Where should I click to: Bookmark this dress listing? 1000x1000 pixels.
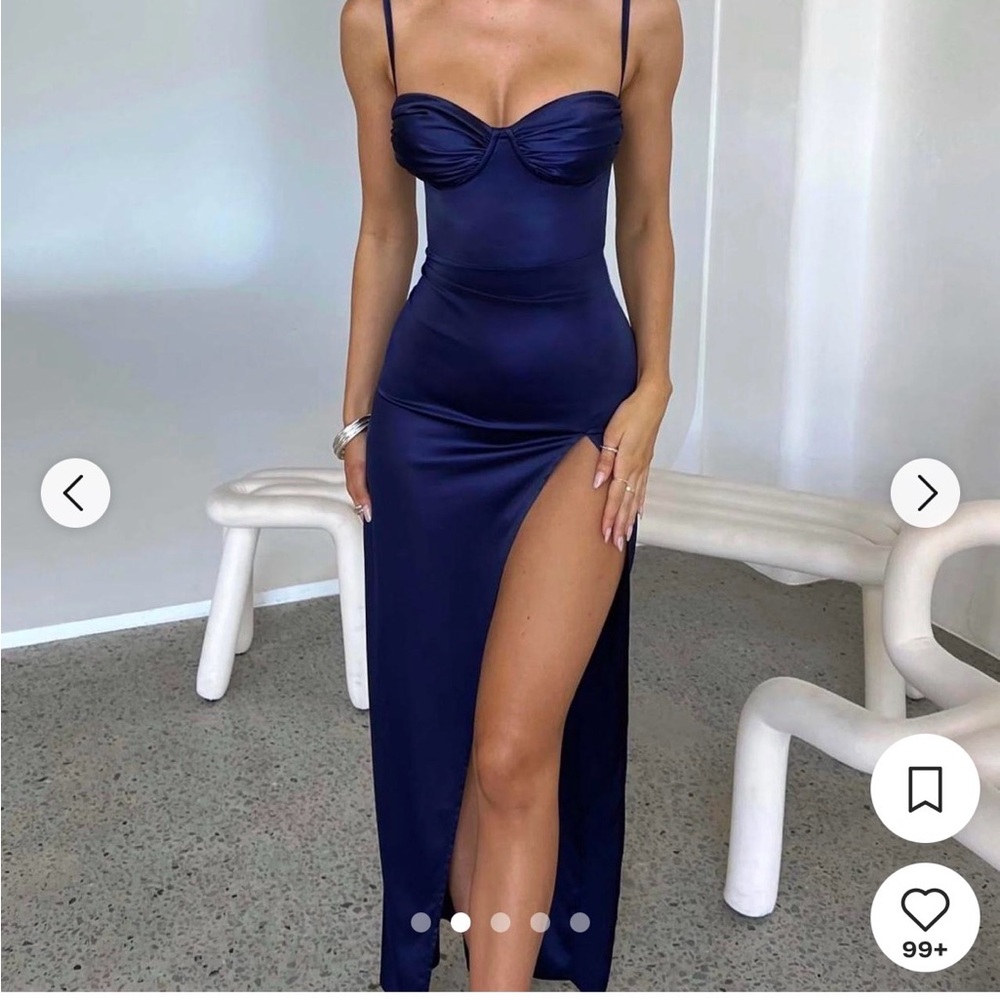click(x=925, y=789)
